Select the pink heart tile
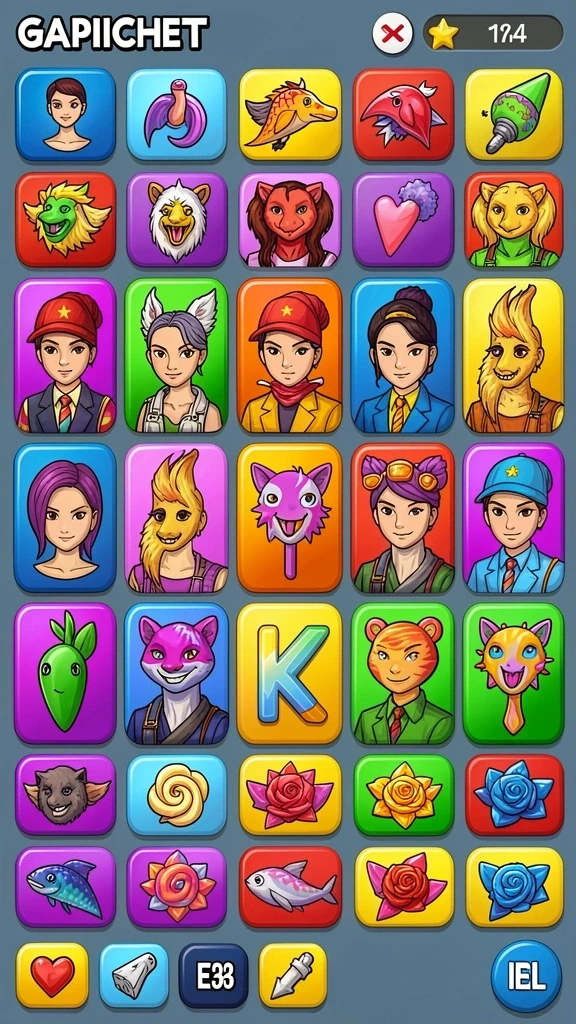576x1024 pixels. (x=403, y=219)
